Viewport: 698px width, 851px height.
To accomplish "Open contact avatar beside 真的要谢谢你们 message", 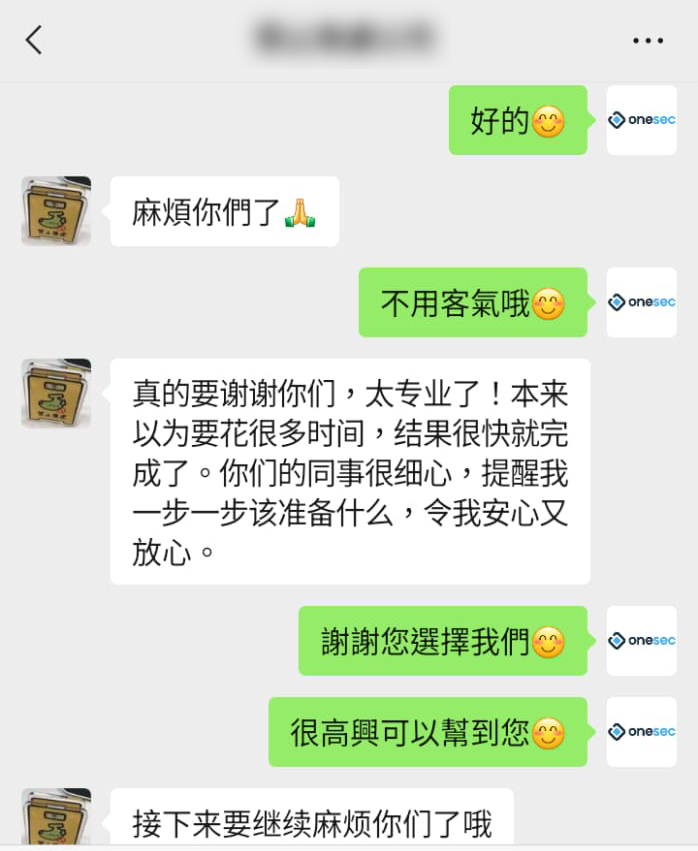I will click(x=56, y=393).
